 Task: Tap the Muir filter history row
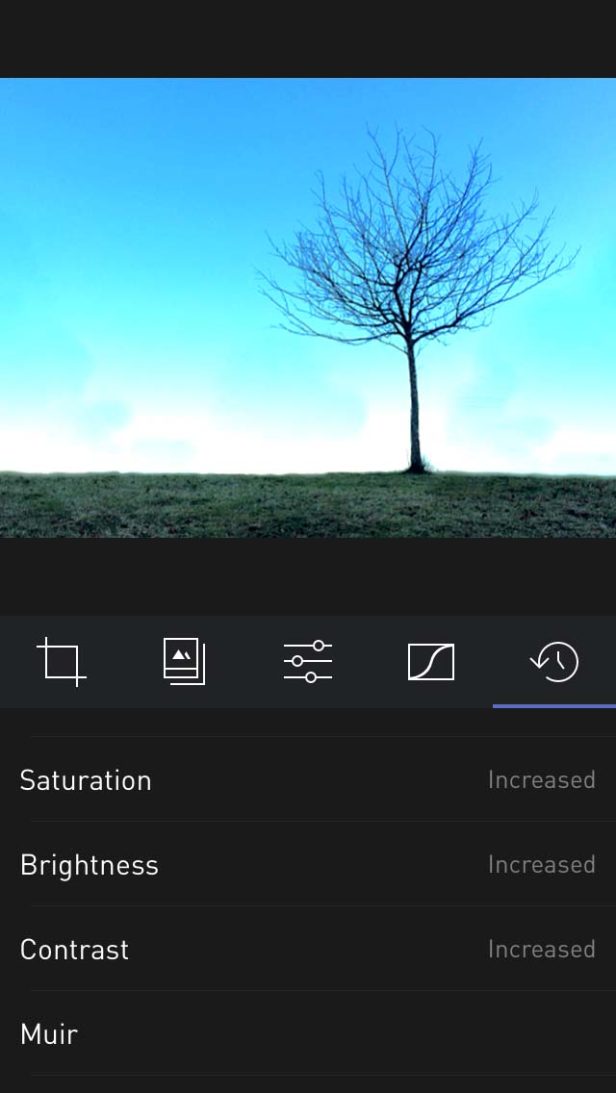[x=308, y=1034]
